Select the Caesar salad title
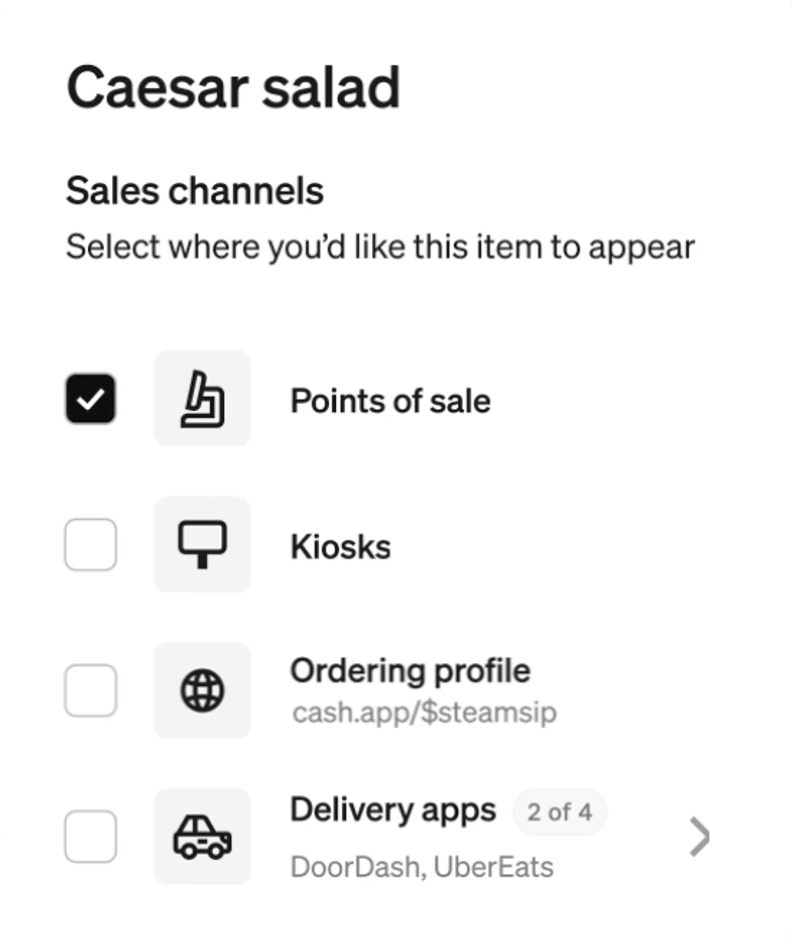Screen dimensions: 792x944 pos(233,87)
